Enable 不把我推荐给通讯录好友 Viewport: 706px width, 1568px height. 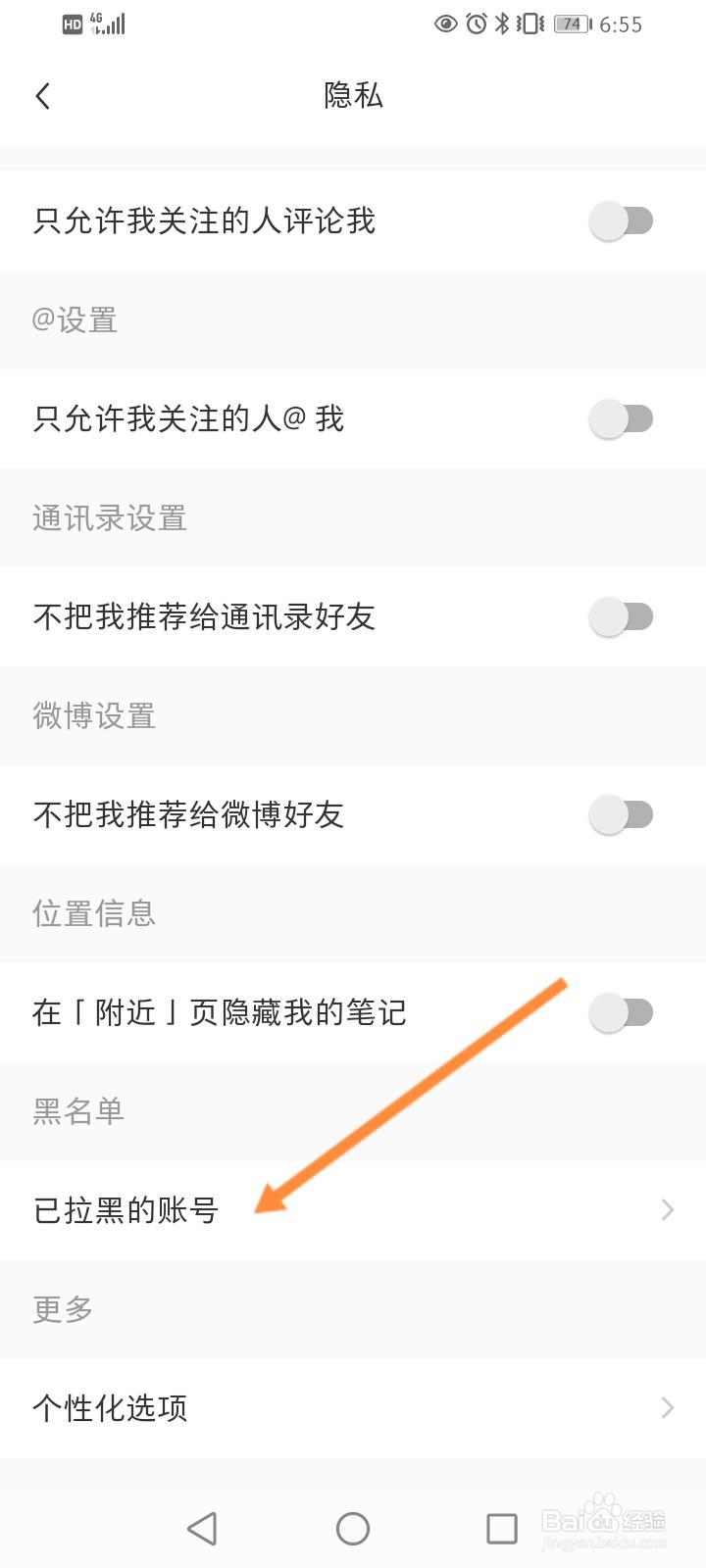point(622,616)
